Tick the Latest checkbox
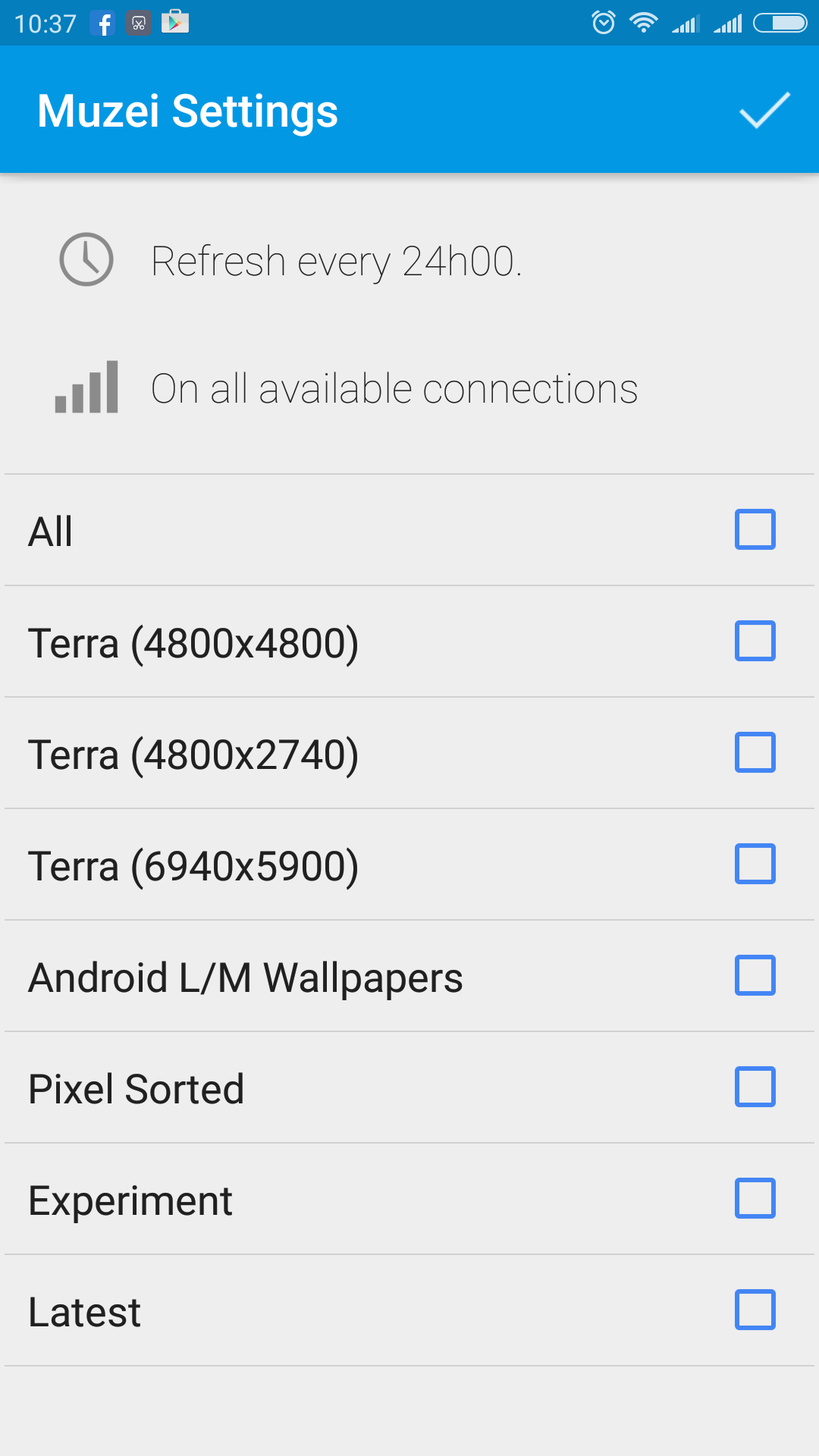Screen dimensions: 819x1456 point(755,1310)
